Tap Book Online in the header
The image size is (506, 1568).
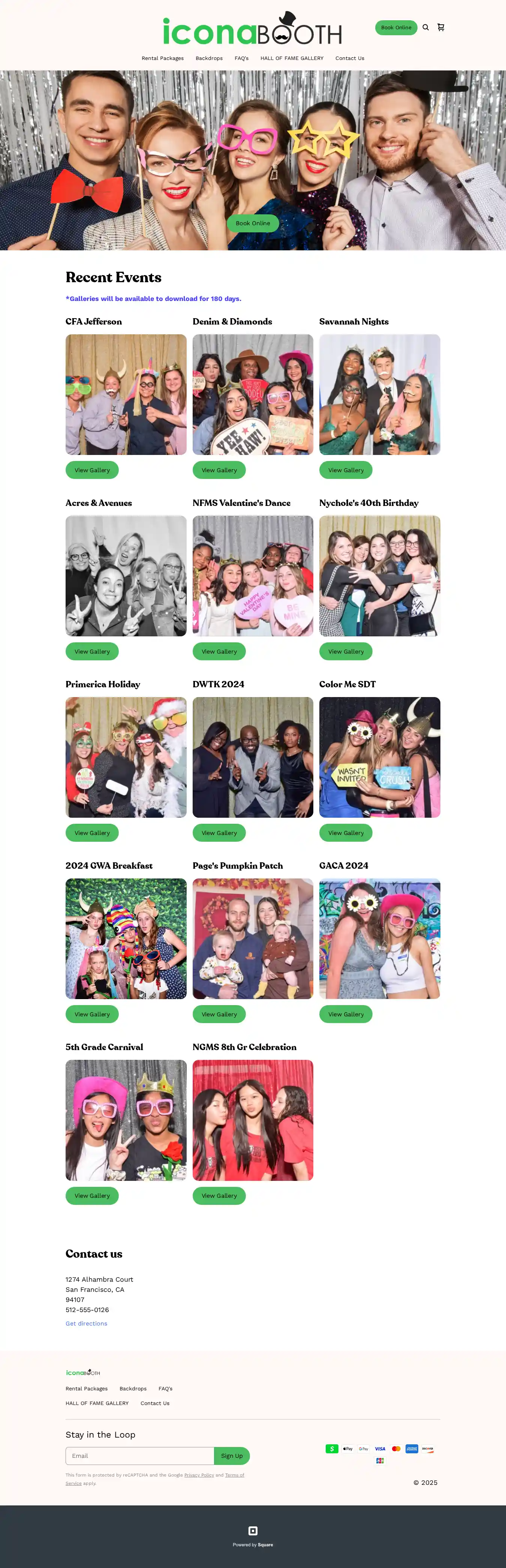pos(396,27)
